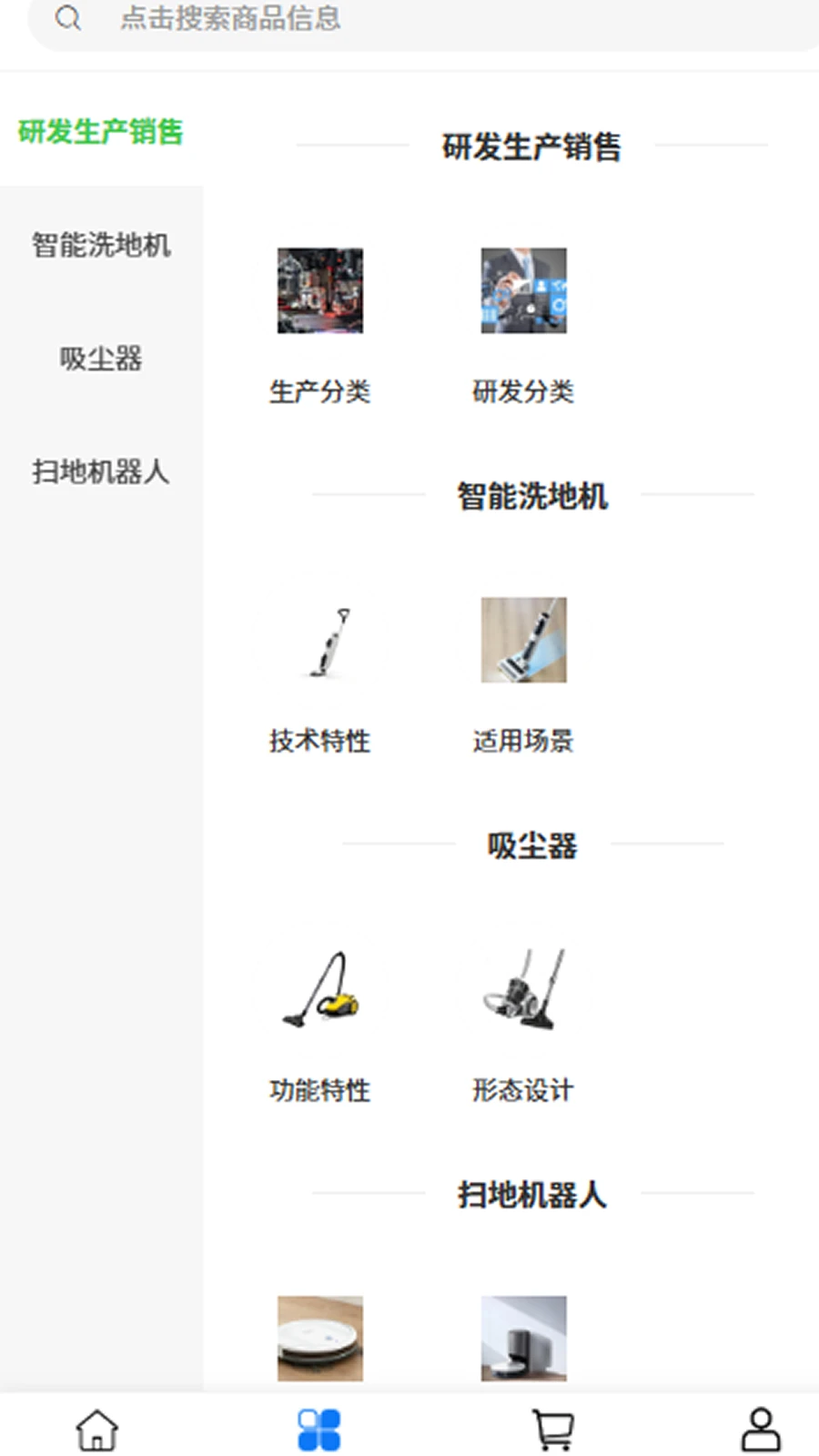Screen dimensions: 819x1456
Task: Open the shopping cart tab
Action: (x=552, y=1430)
